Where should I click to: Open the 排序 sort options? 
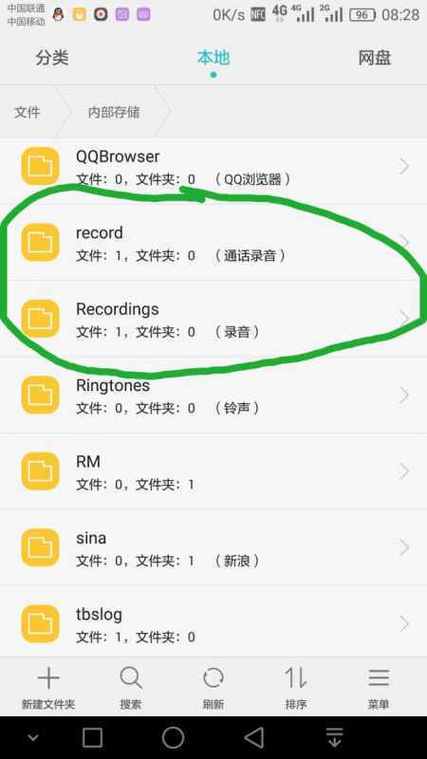[296, 687]
